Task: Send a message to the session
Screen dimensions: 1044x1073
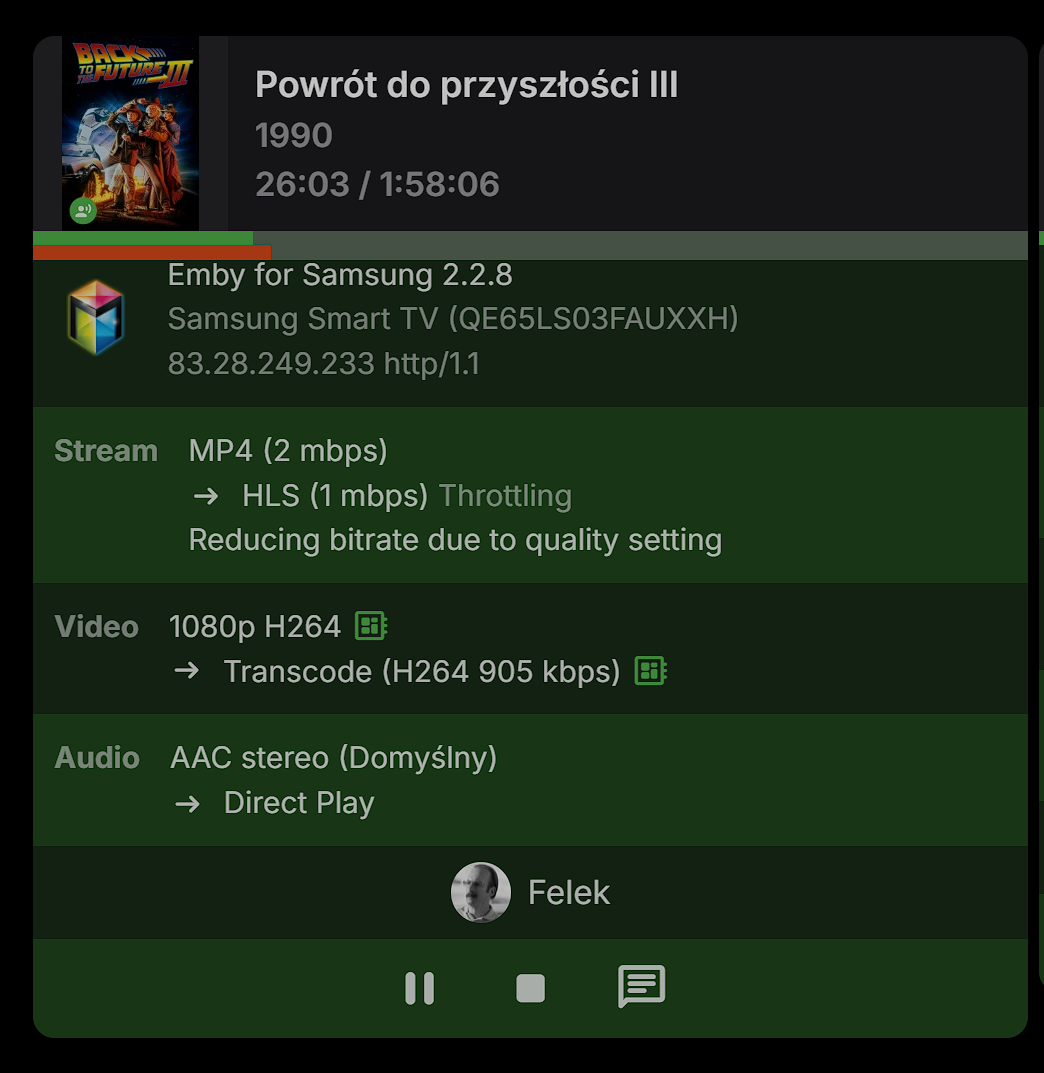Action: coord(641,987)
